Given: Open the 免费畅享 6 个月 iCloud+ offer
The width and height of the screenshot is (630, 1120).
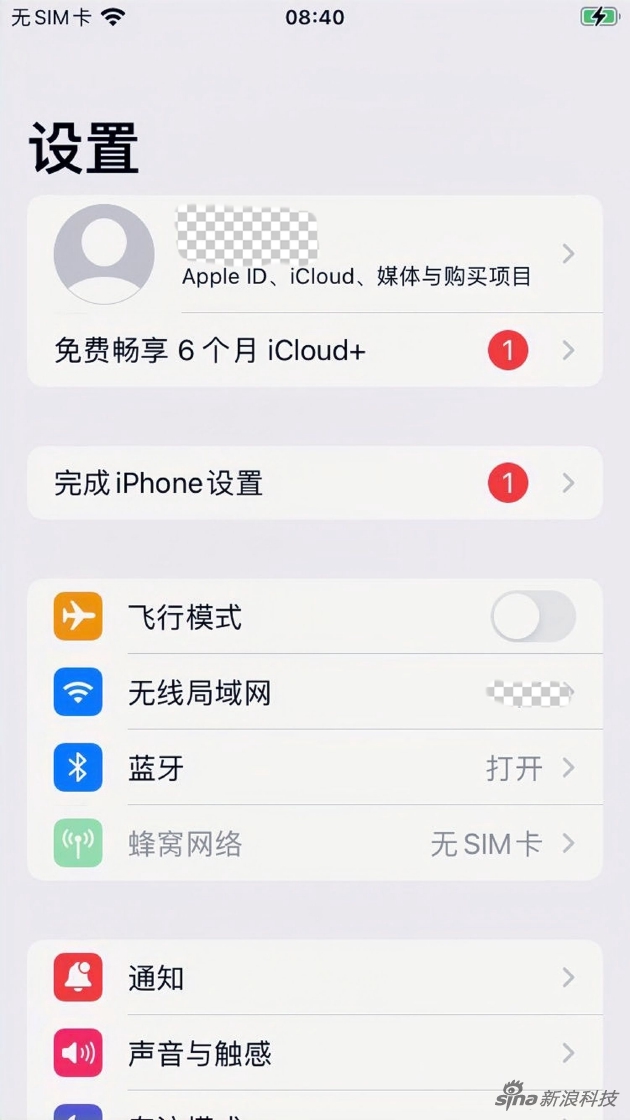Looking at the screenshot, I should [x=315, y=350].
